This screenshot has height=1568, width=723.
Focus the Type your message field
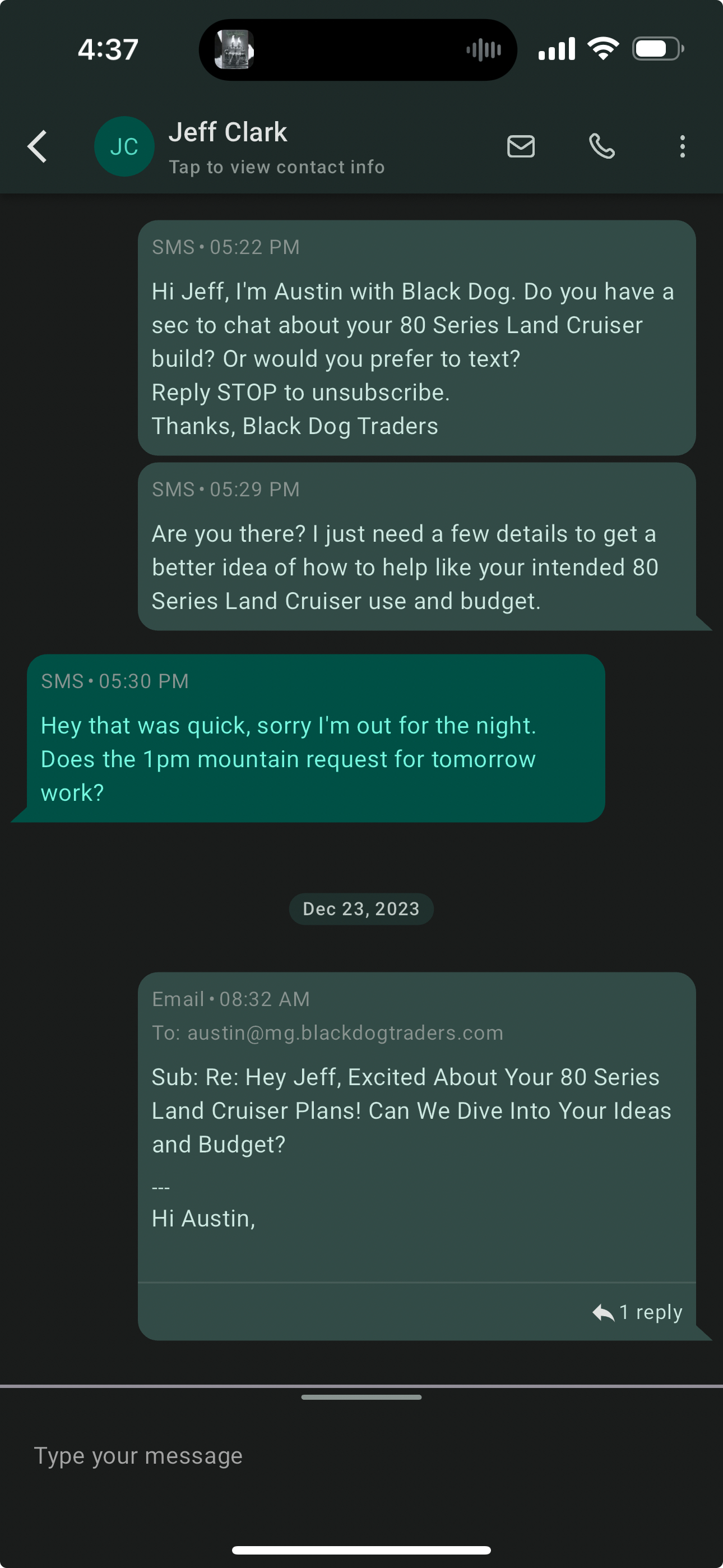[361, 1456]
